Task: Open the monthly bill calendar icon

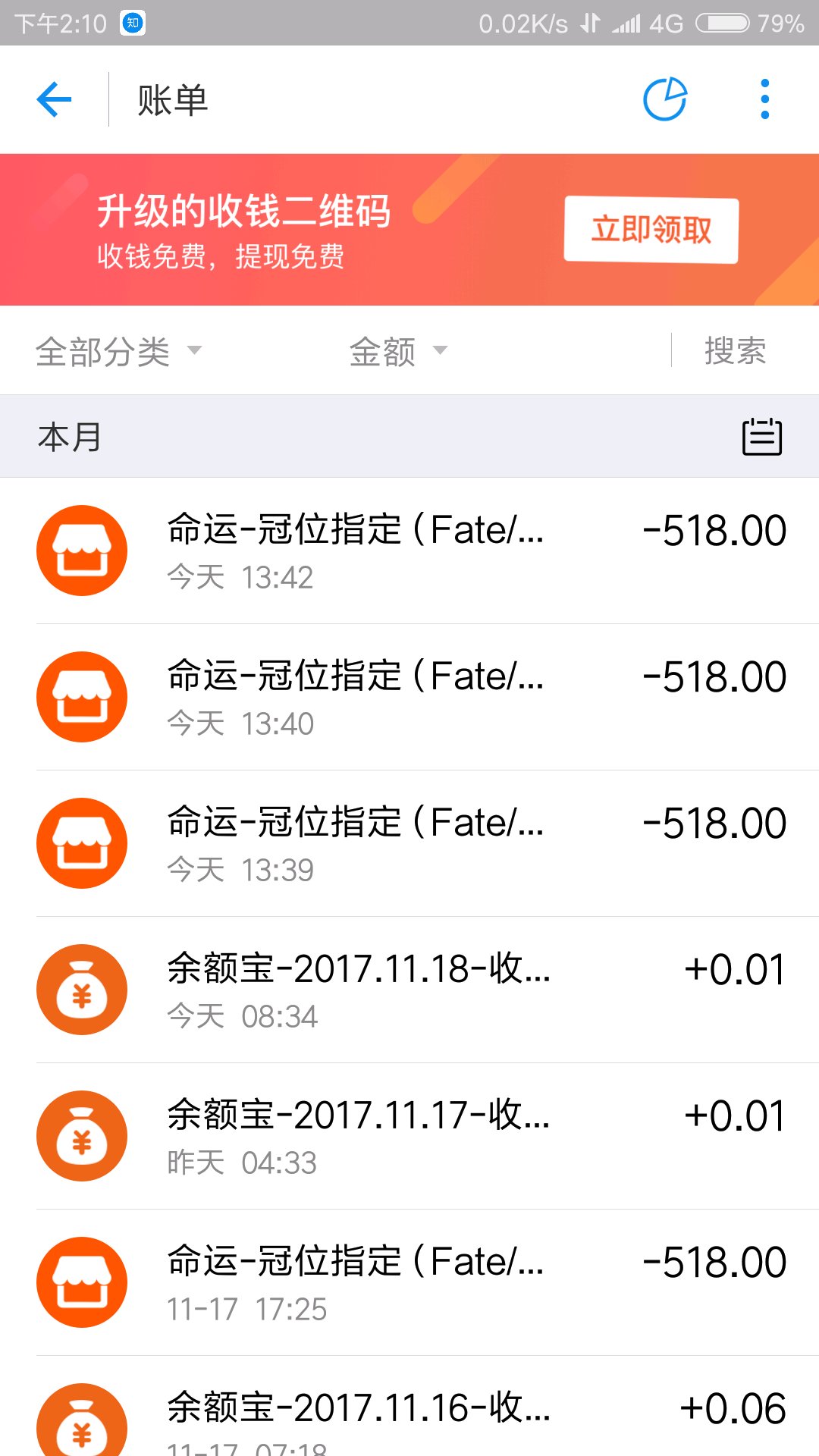Action: pos(761,437)
